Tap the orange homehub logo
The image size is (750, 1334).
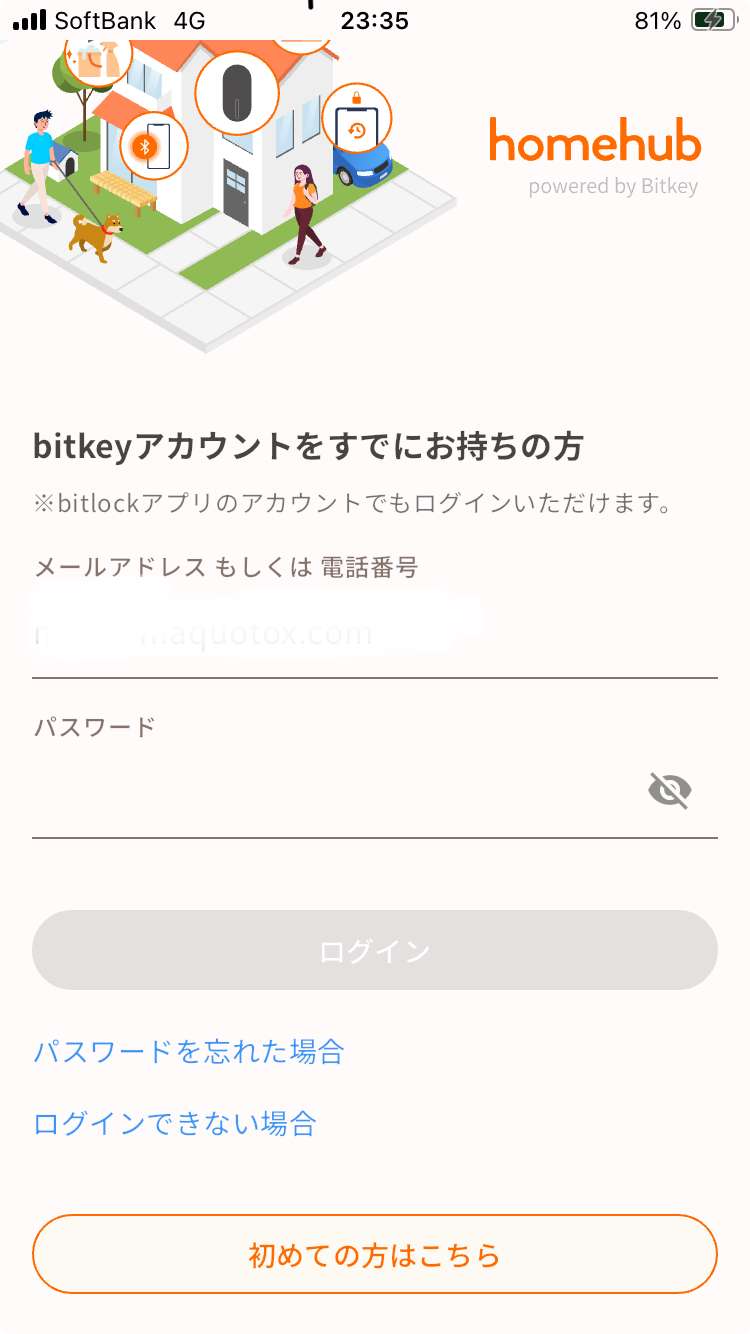(594, 143)
